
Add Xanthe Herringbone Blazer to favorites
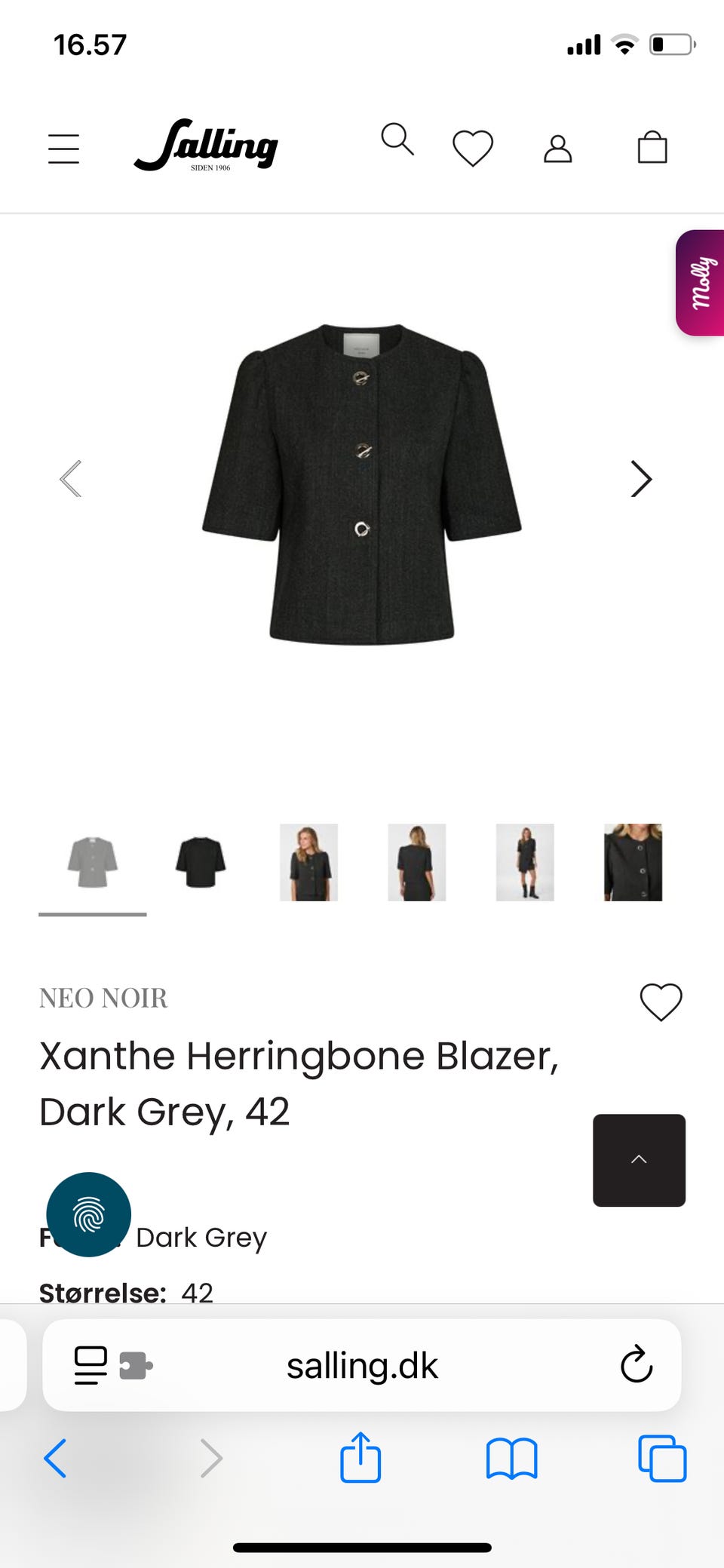point(661,1002)
